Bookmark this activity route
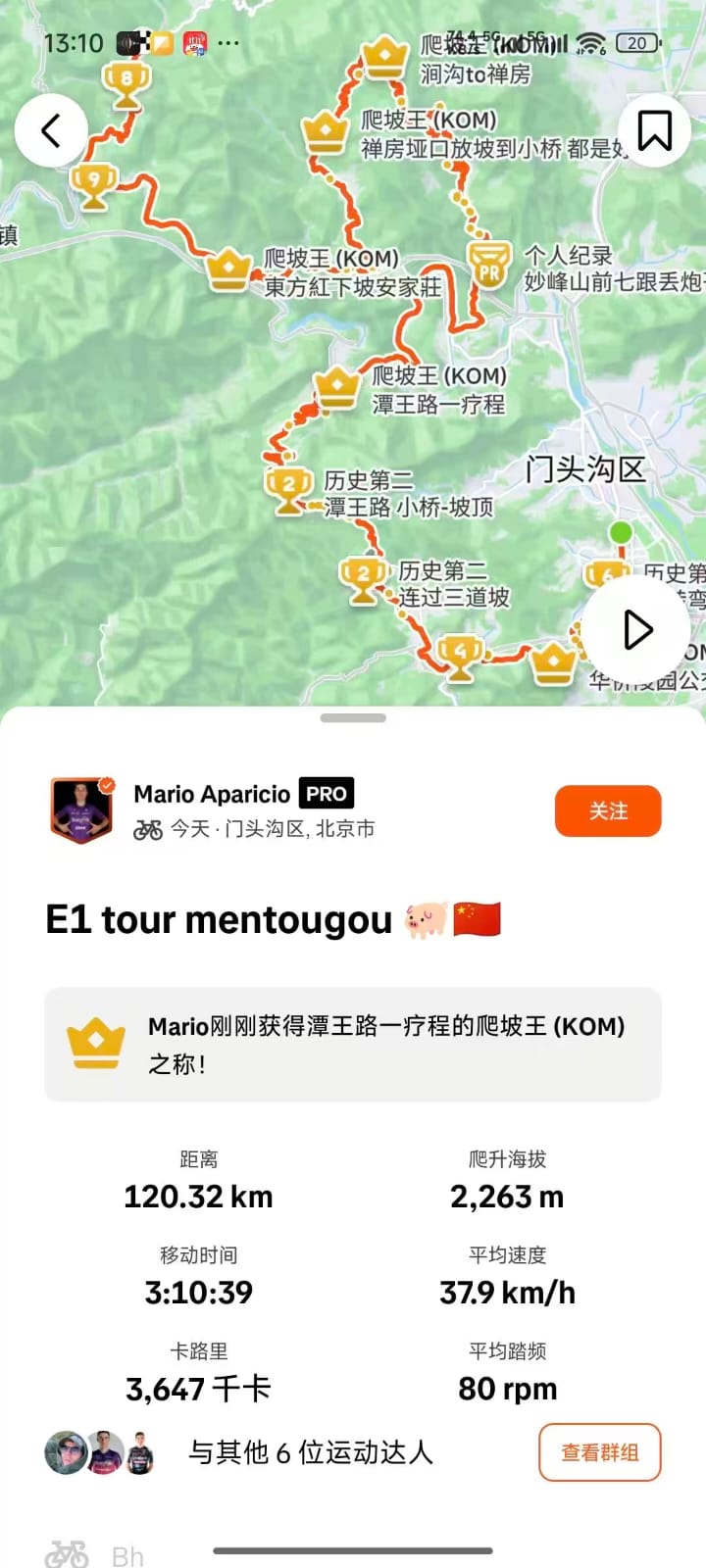 point(654,130)
